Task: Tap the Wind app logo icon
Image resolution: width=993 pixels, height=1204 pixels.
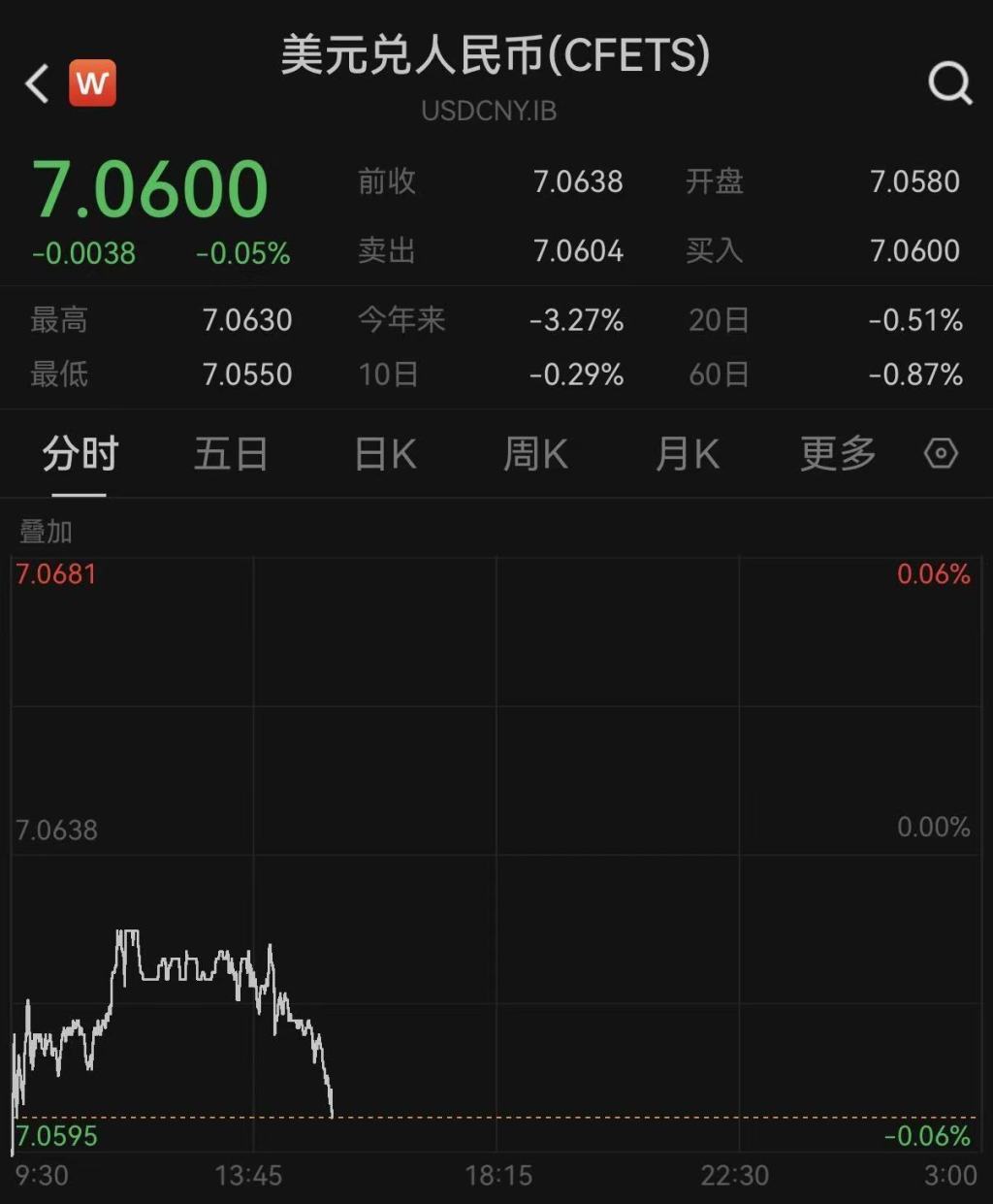Action: click(x=93, y=82)
